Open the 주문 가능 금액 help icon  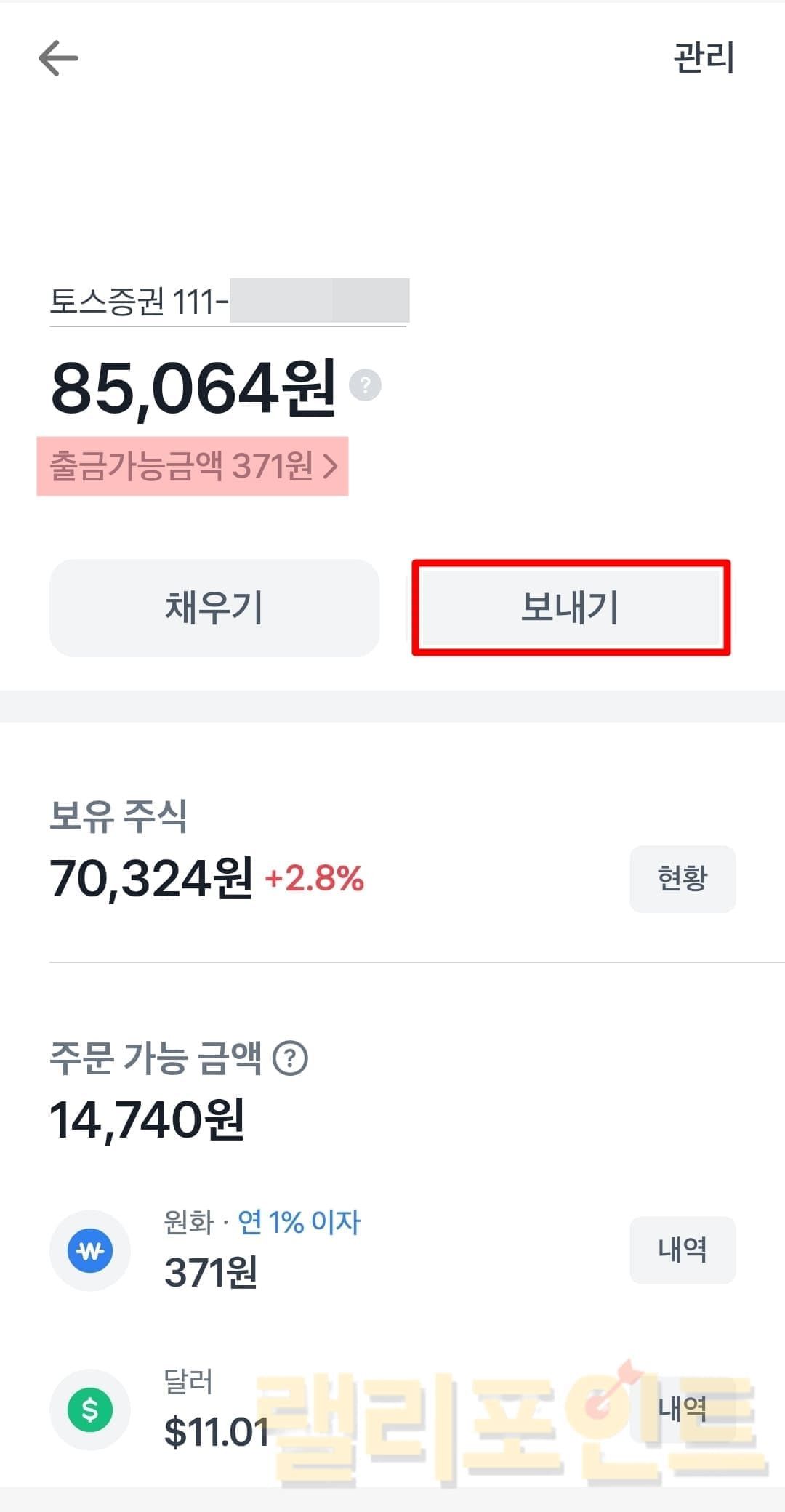click(x=290, y=1058)
